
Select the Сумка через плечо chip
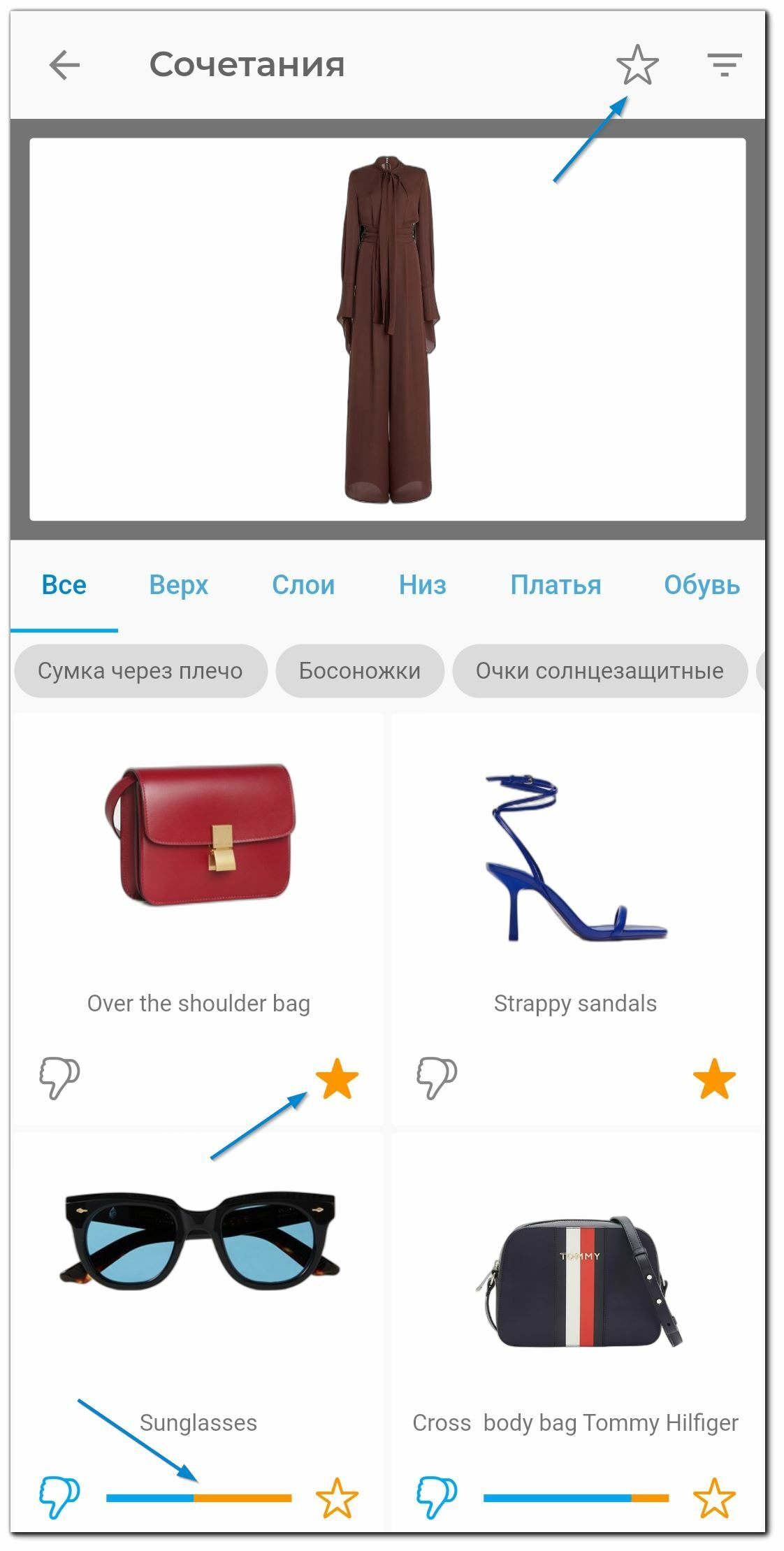tap(140, 671)
